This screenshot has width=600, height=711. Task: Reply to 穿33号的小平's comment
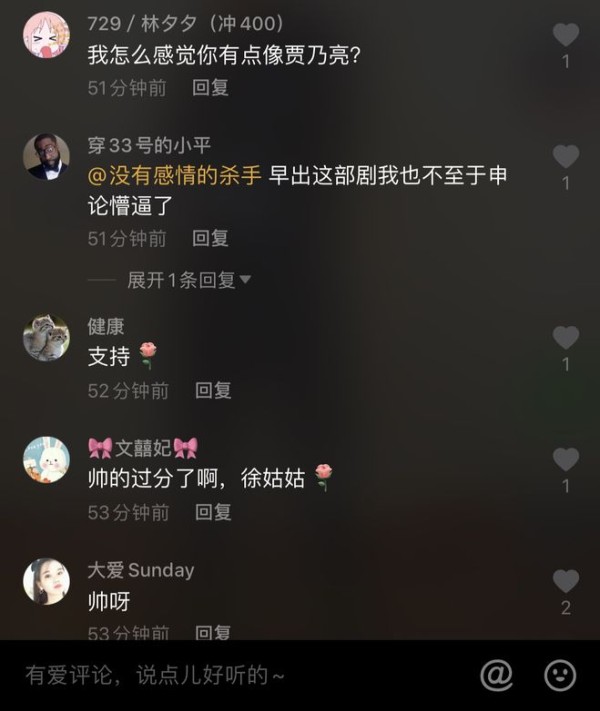pos(211,239)
